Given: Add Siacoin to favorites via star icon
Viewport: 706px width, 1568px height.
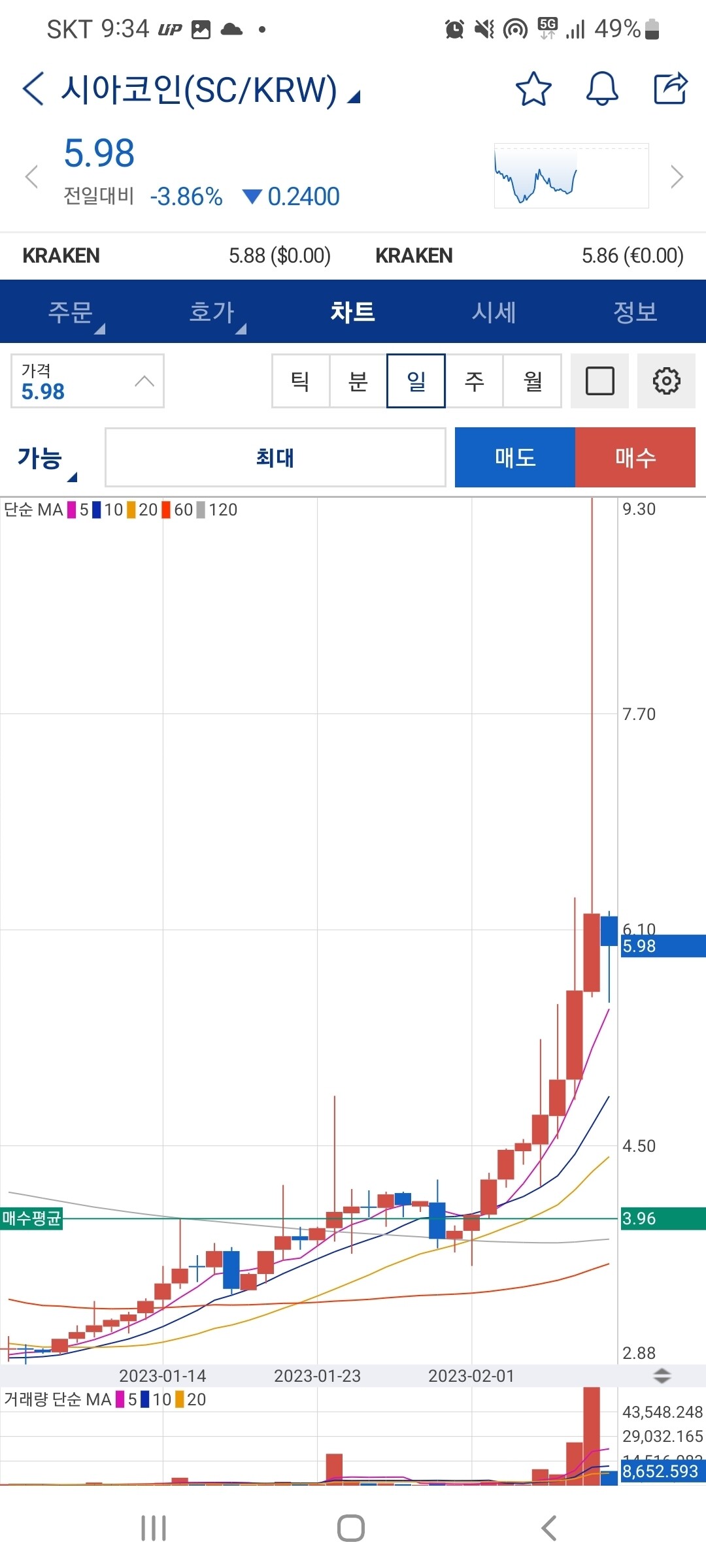Looking at the screenshot, I should (533, 90).
